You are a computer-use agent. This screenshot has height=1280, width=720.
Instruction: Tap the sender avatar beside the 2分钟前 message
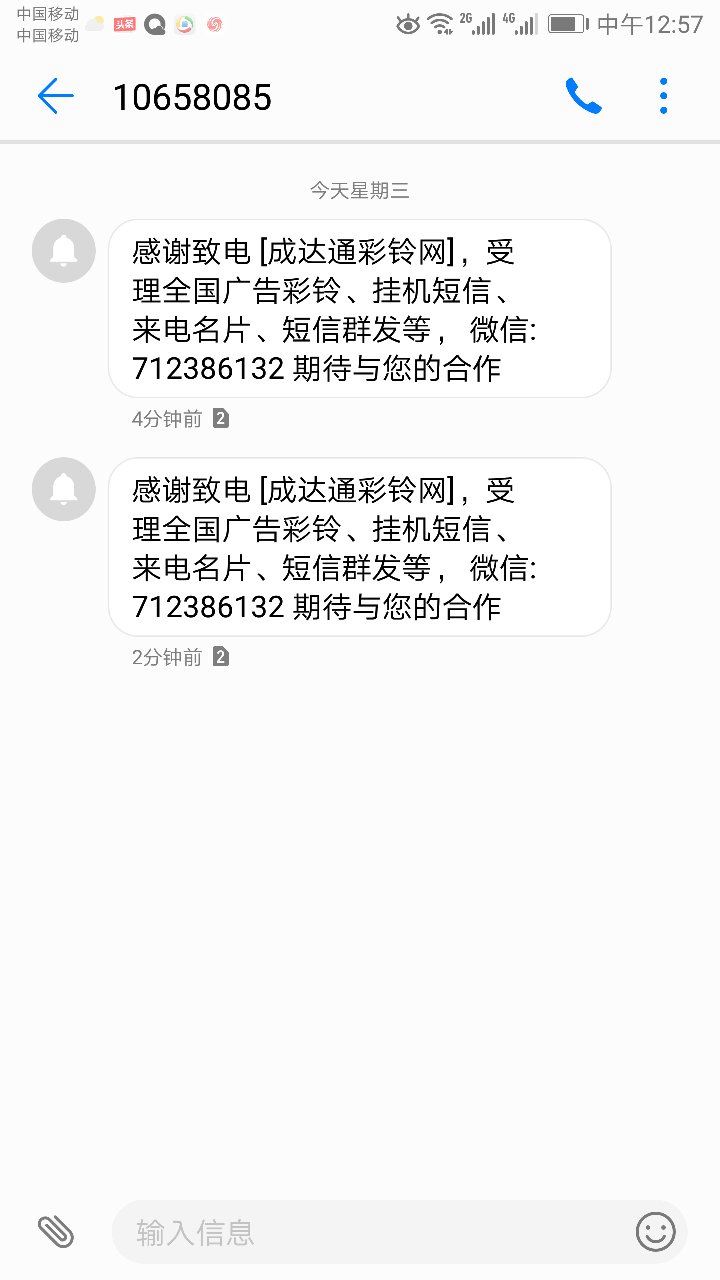click(64, 490)
